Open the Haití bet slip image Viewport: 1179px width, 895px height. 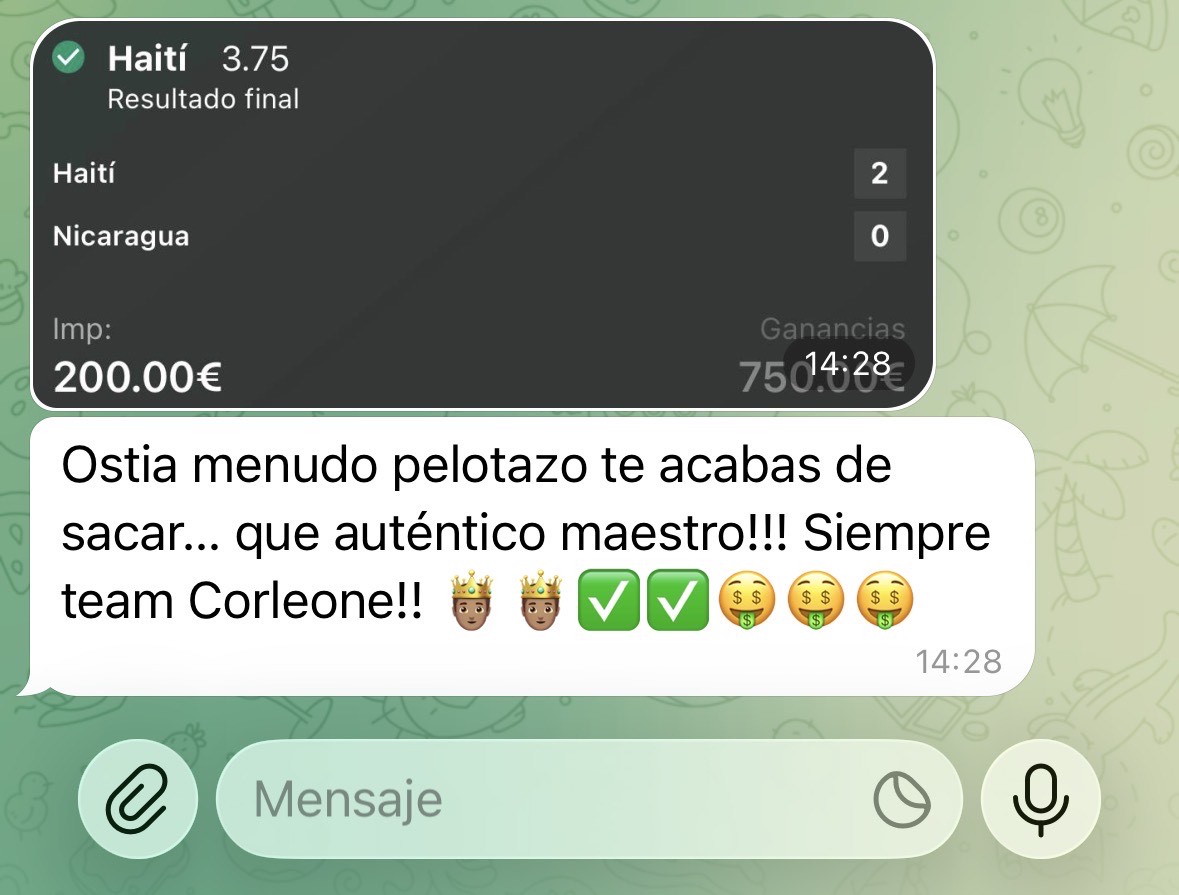click(482, 215)
